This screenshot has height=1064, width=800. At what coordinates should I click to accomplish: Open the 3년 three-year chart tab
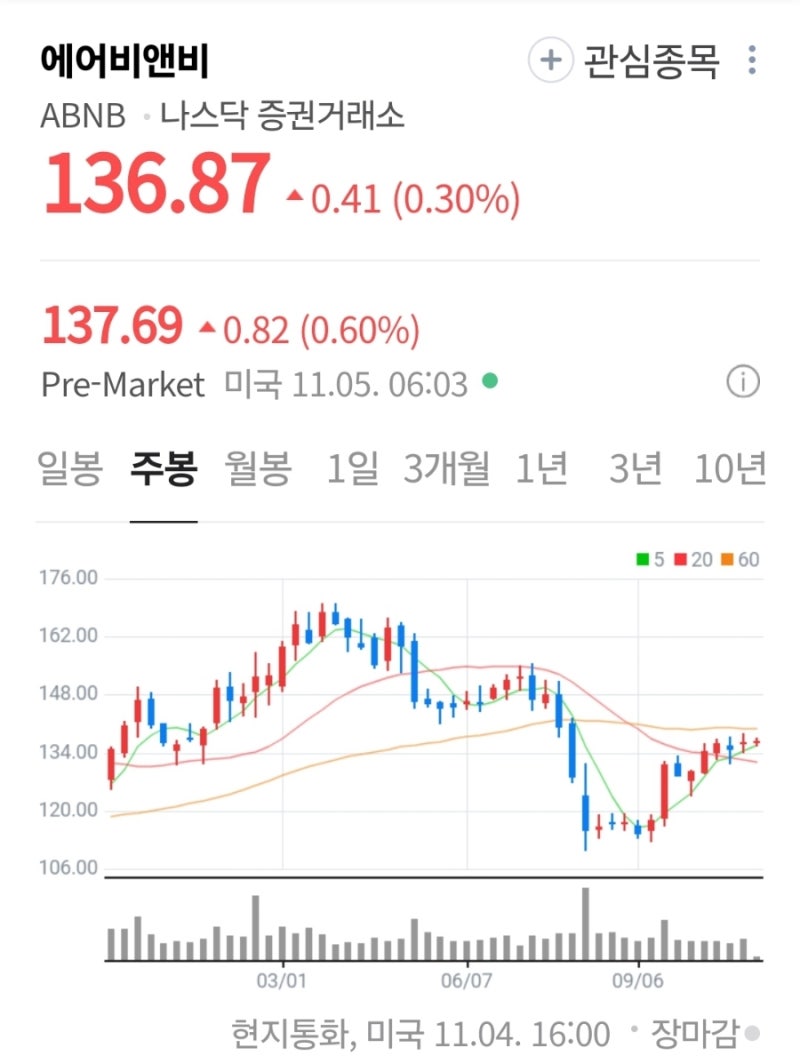[634, 470]
